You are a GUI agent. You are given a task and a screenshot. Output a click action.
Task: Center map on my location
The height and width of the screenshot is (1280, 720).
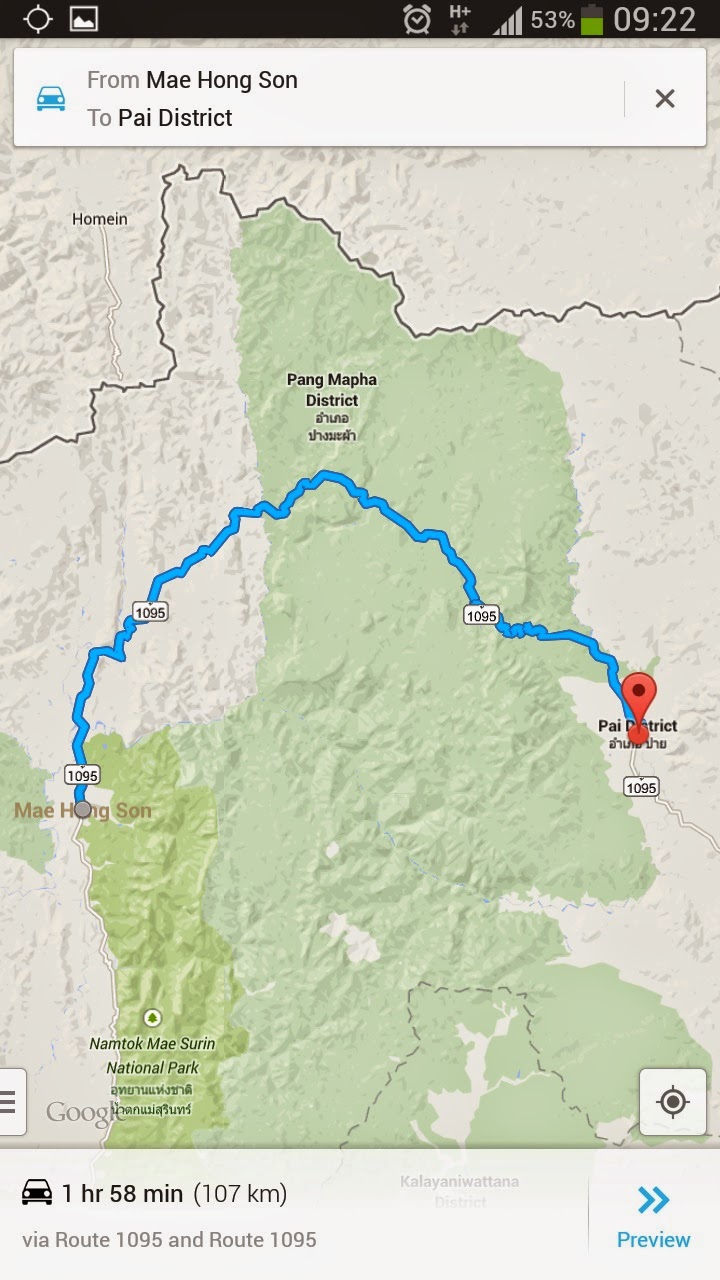tap(673, 1102)
